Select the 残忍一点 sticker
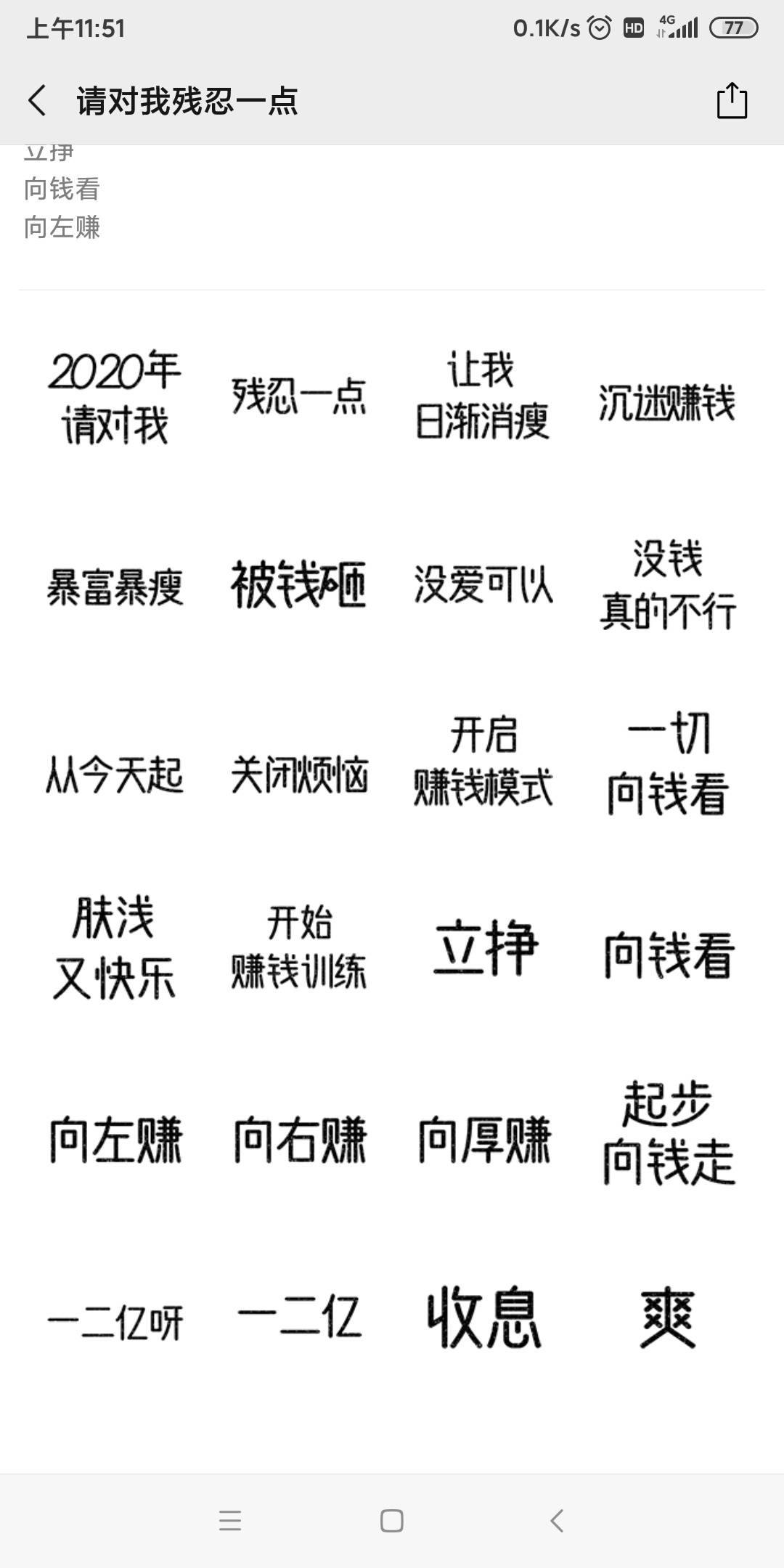The width and height of the screenshot is (784, 1568). 299,397
